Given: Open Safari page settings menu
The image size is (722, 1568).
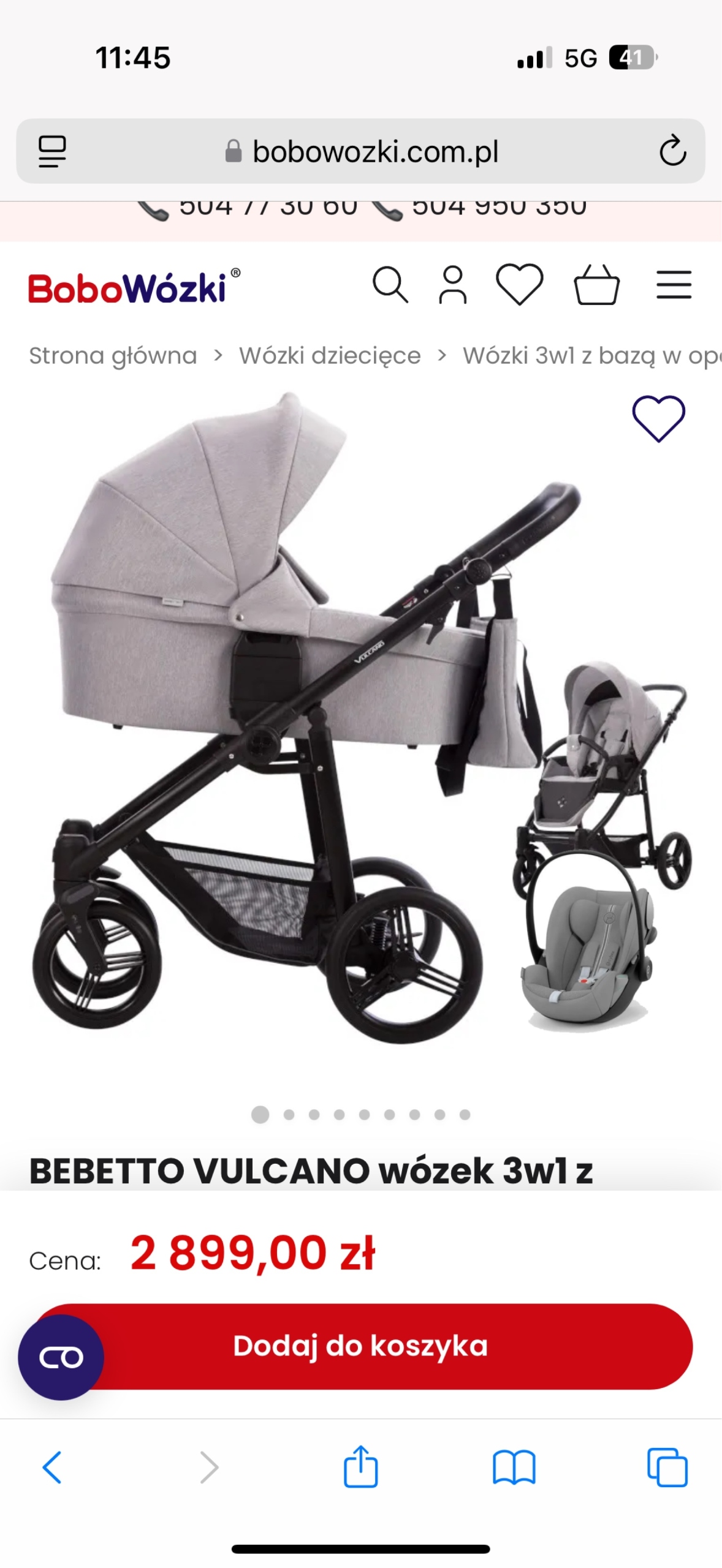Looking at the screenshot, I should (x=52, y=151).
